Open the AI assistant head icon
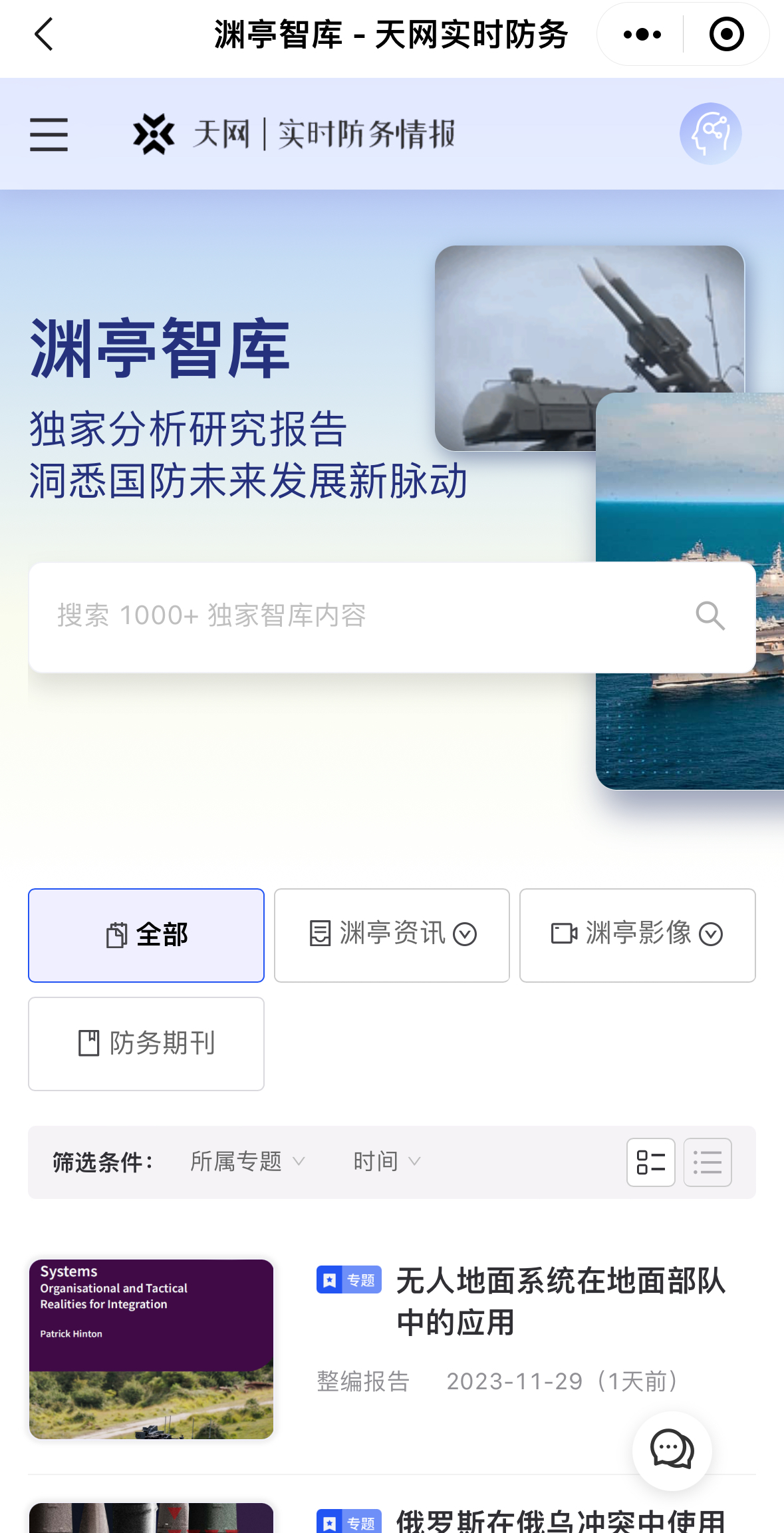 click(x=710, y=134)
